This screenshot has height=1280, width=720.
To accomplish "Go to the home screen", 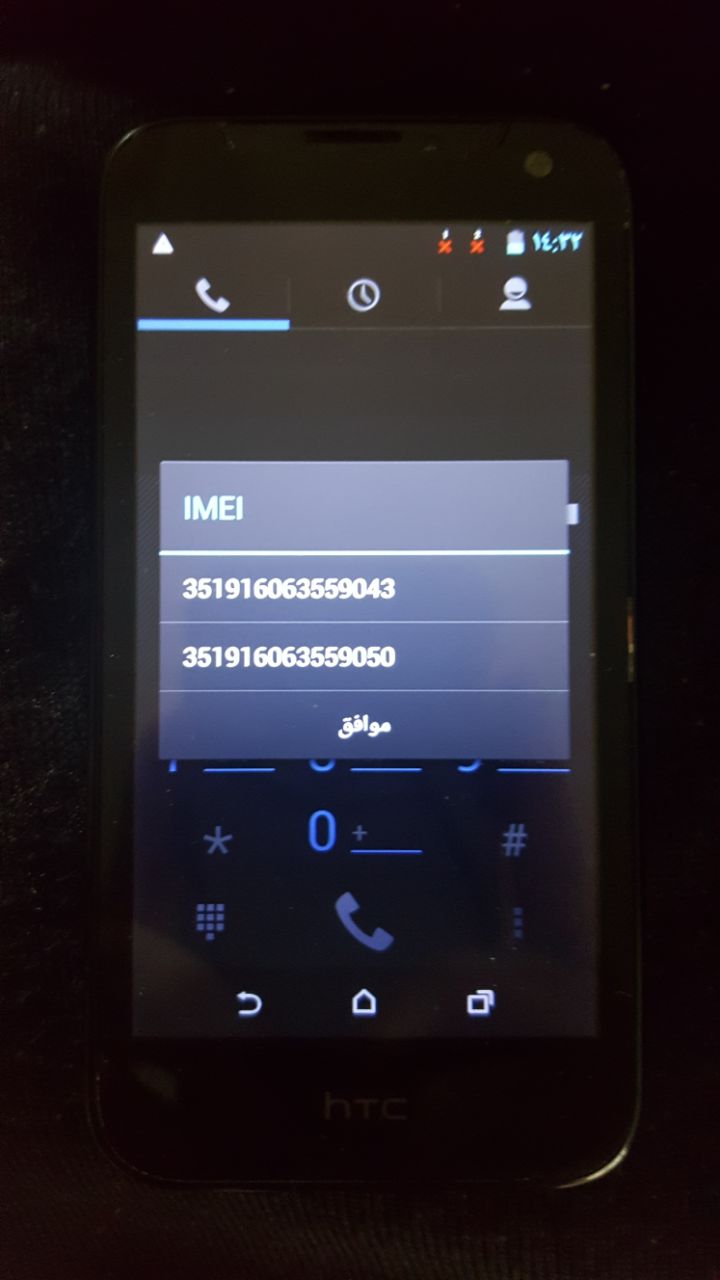I will [x=364, y=1001].
